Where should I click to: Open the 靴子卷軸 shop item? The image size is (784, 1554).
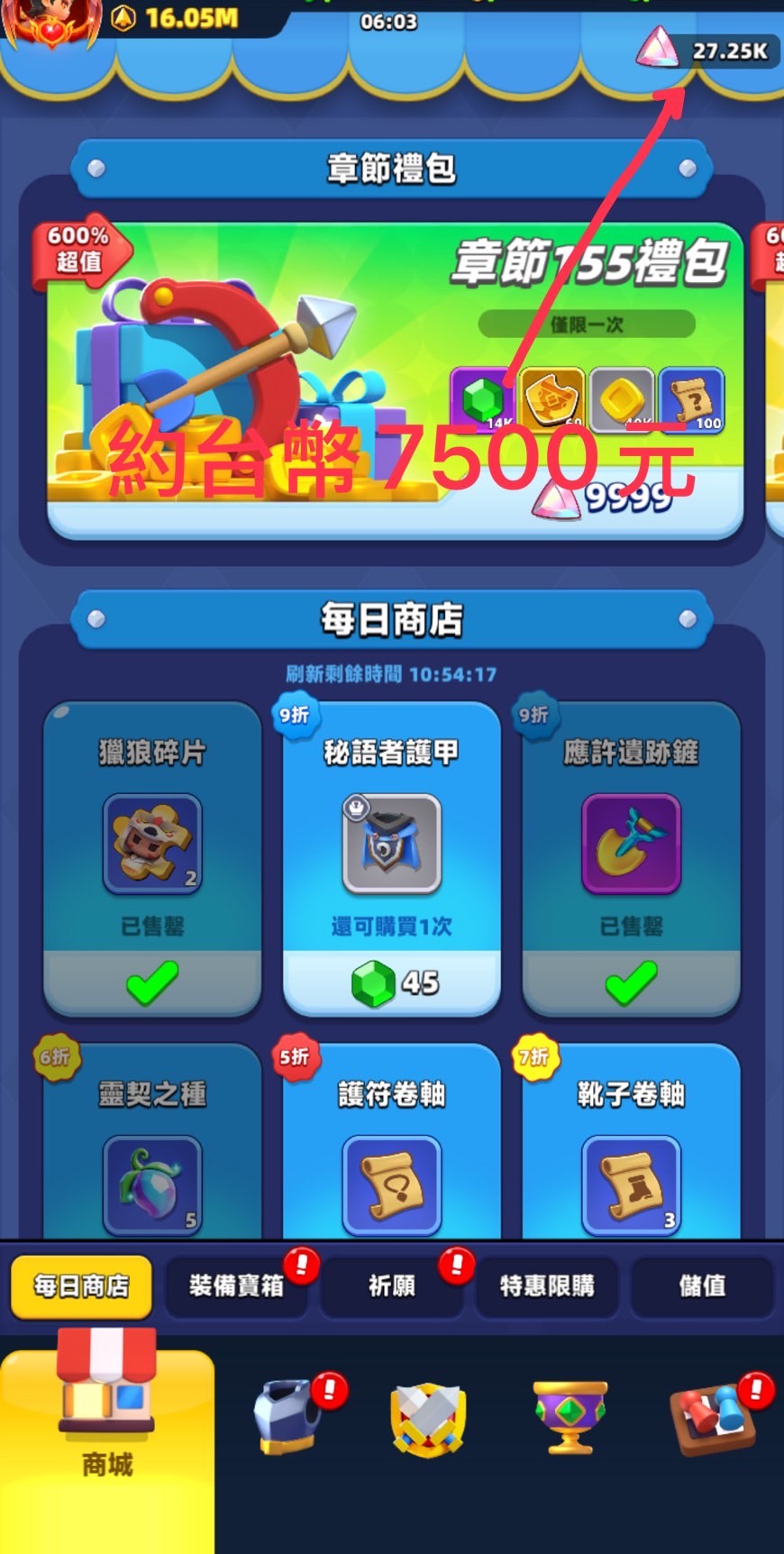point(631,1141)
